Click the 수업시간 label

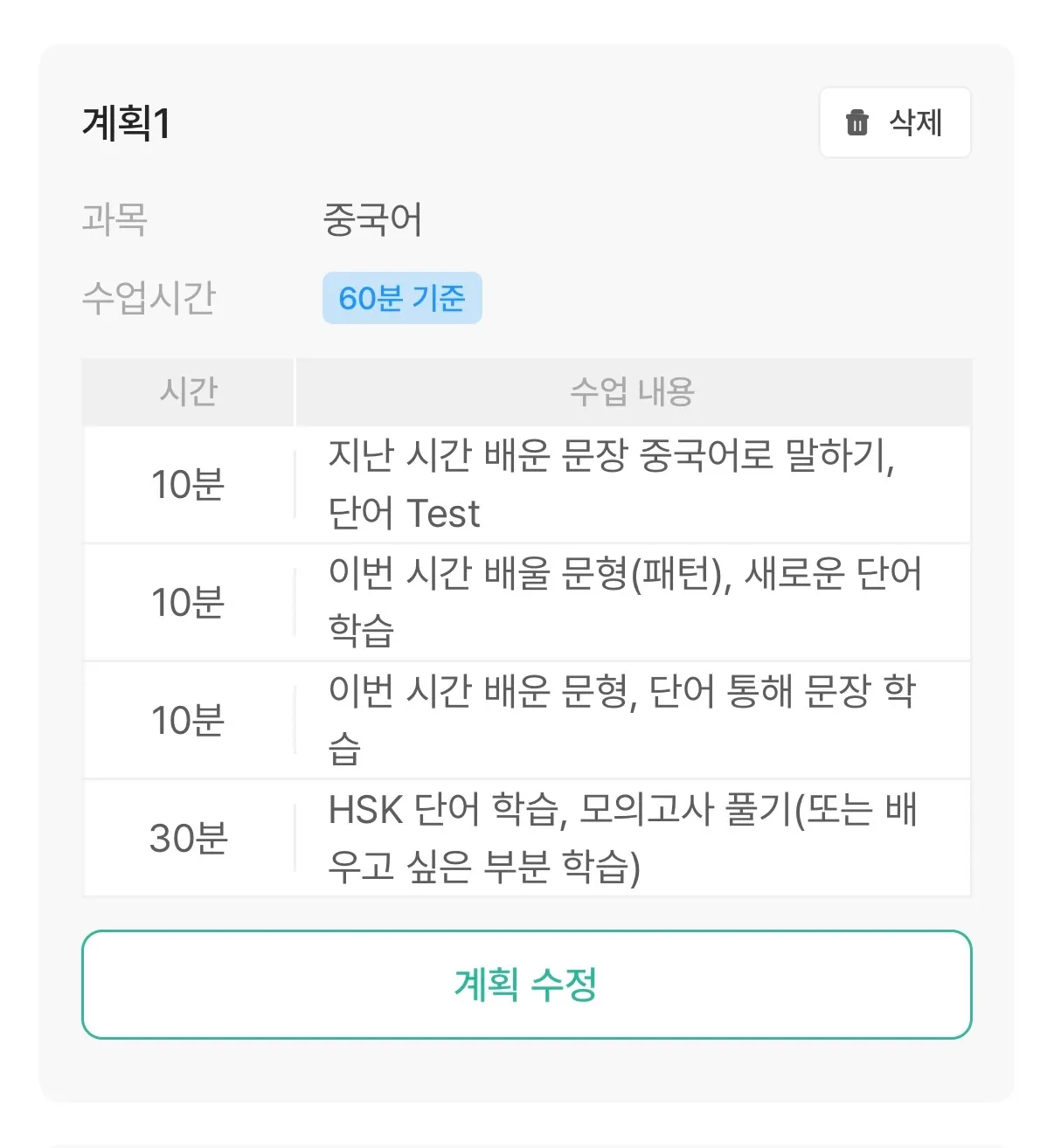149,298
